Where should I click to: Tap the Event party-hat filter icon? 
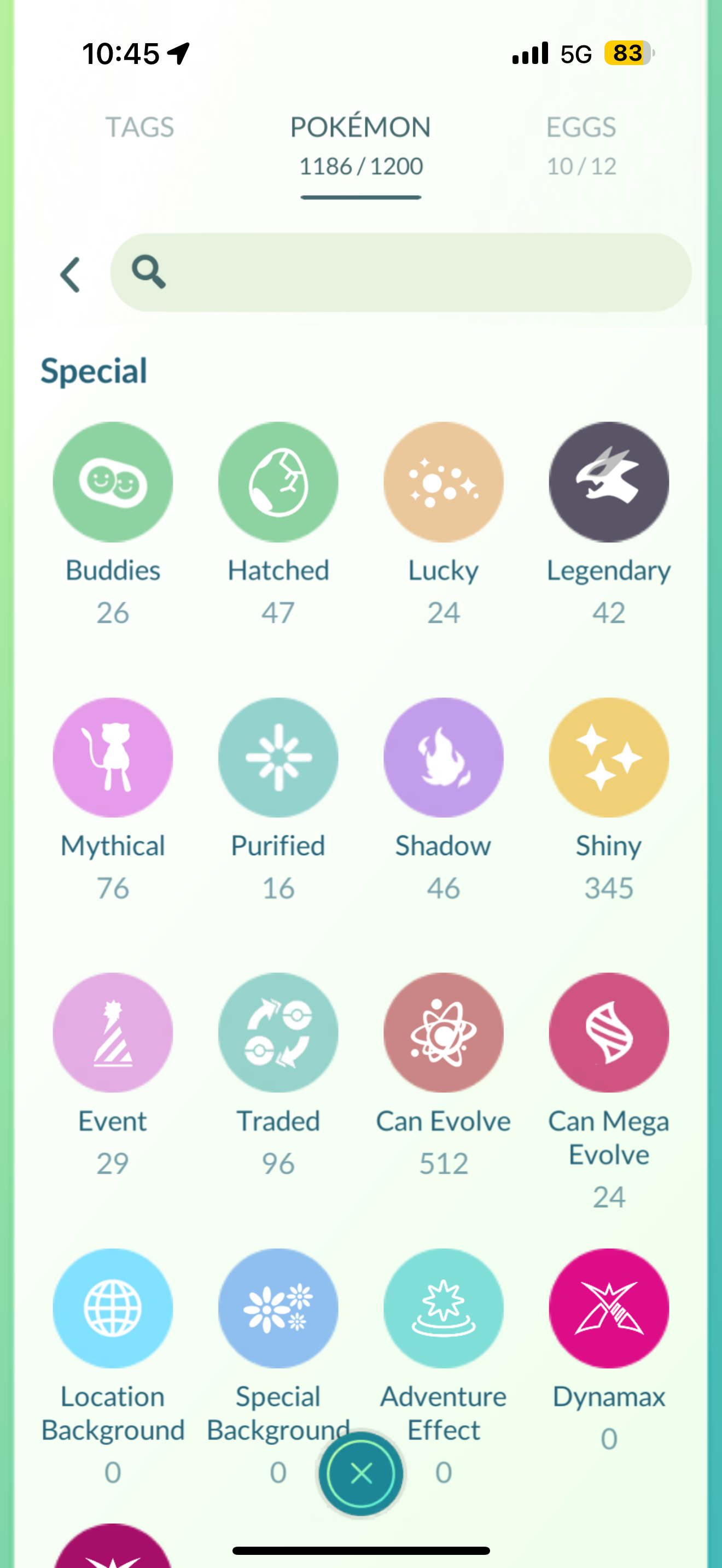pos(113,1032)
